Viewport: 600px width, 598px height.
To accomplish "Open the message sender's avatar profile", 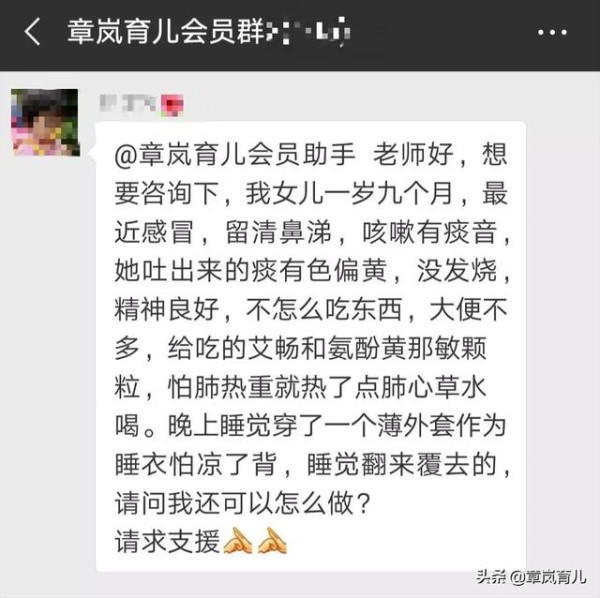I will [x=46, y=123].
